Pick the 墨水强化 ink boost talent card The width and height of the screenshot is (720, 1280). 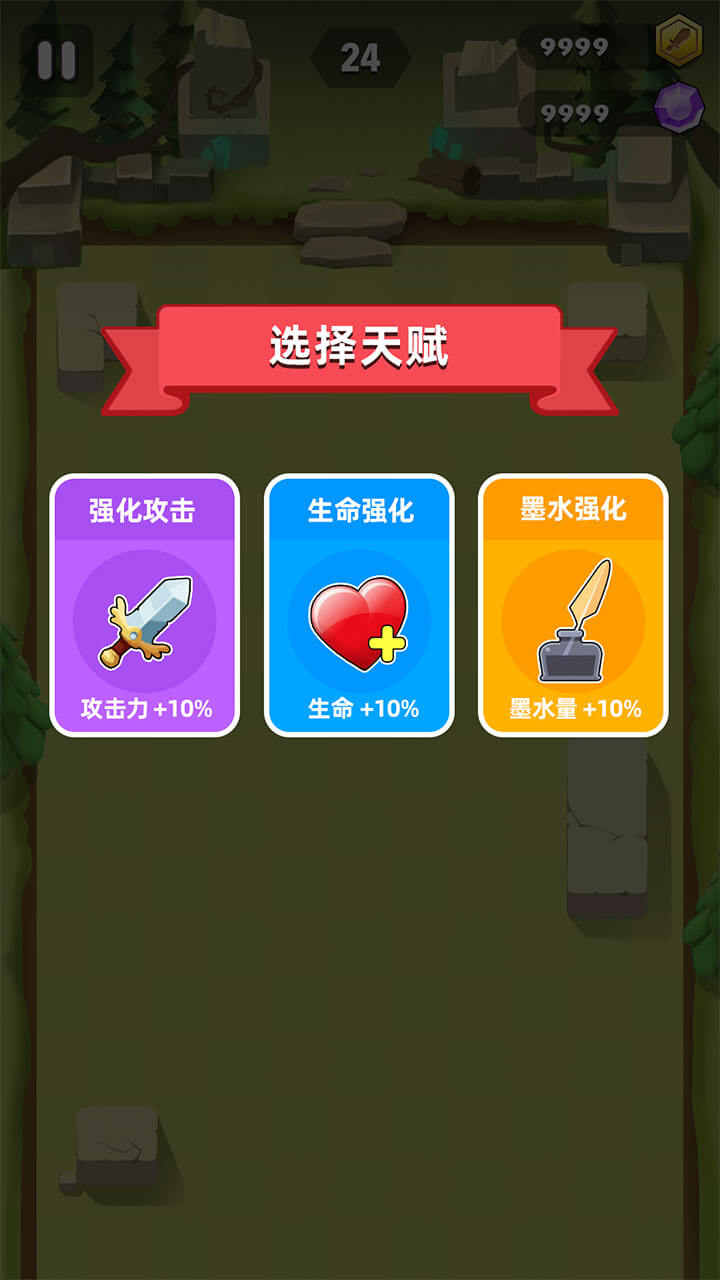pyautogui.click(x=573, y=606)
